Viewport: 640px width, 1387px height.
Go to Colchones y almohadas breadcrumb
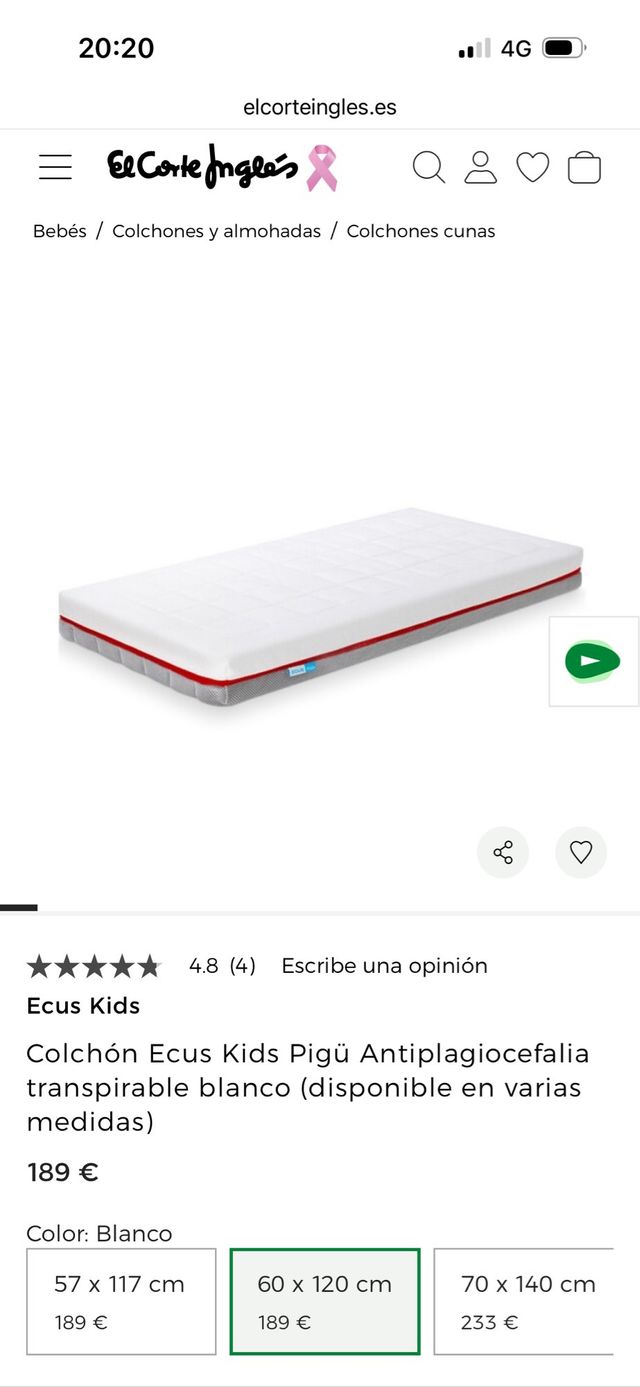coord(216,231)
